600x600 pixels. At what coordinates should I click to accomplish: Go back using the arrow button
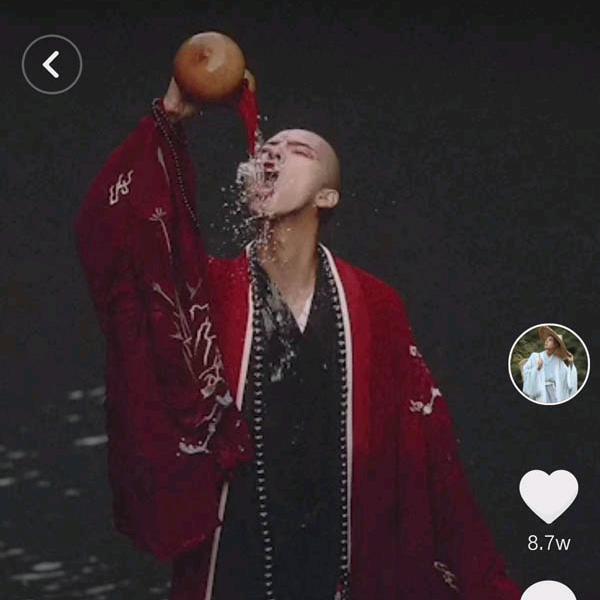[52, 65]
